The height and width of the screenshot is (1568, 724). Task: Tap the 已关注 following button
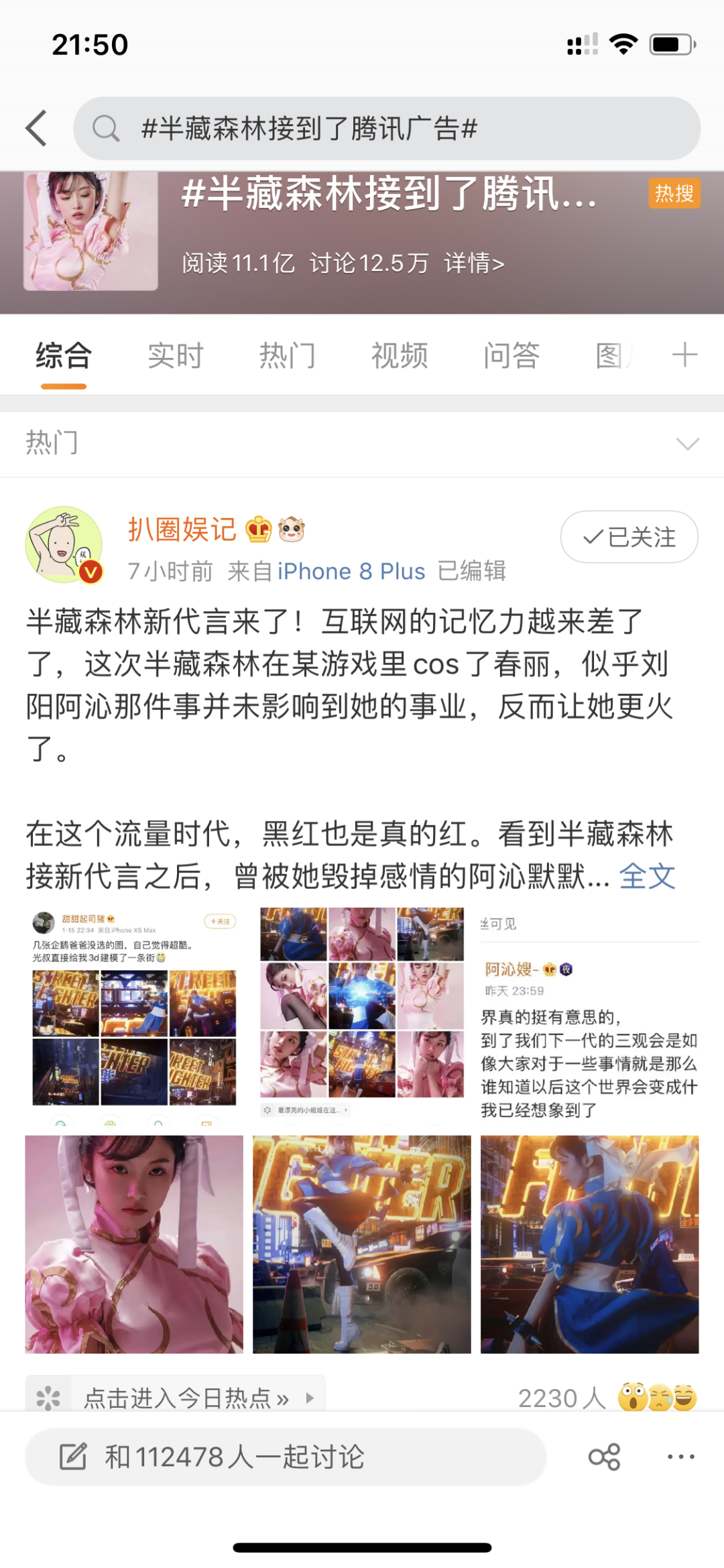tap(629, 537)
